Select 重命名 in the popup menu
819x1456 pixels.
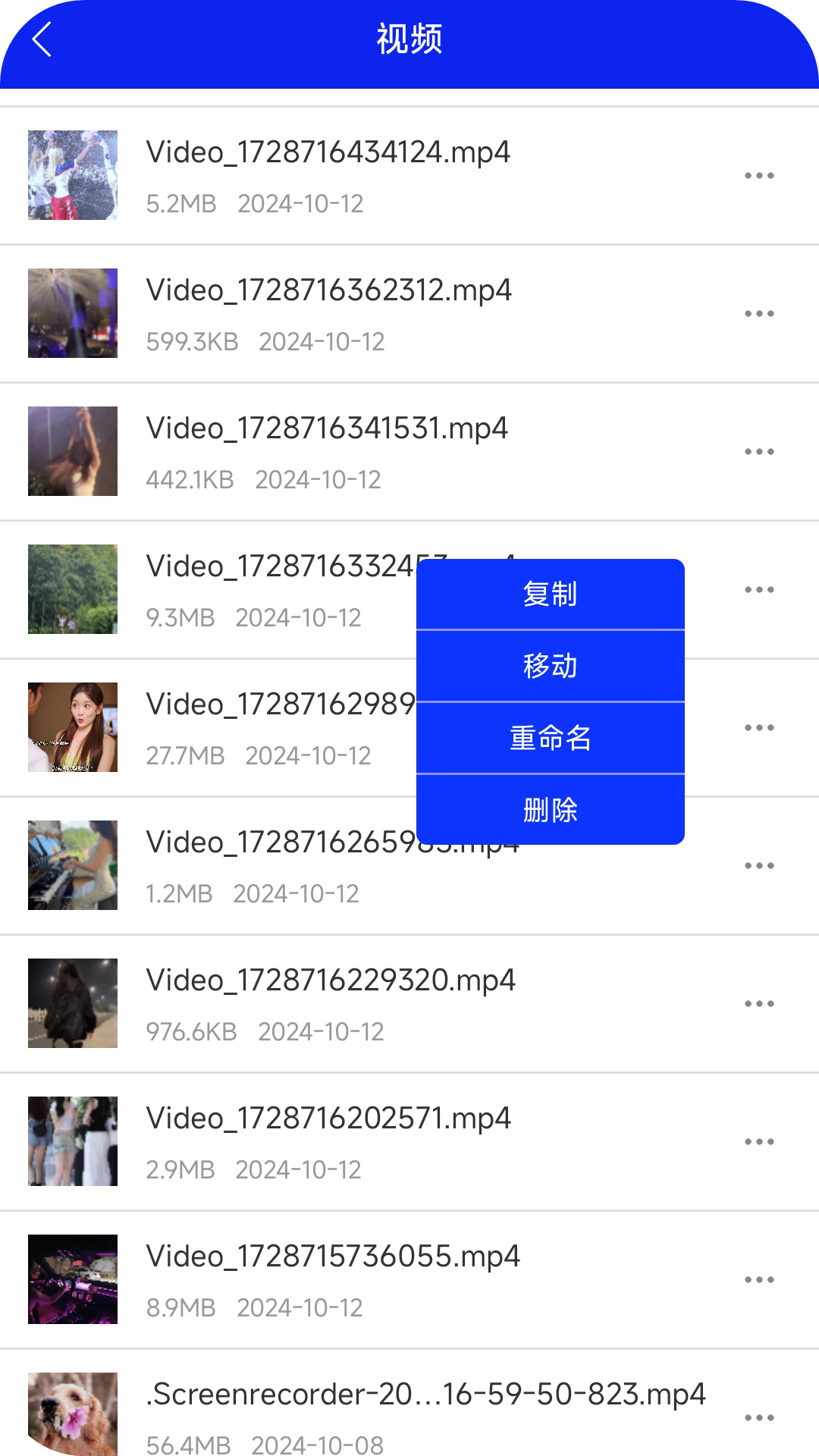550,737
